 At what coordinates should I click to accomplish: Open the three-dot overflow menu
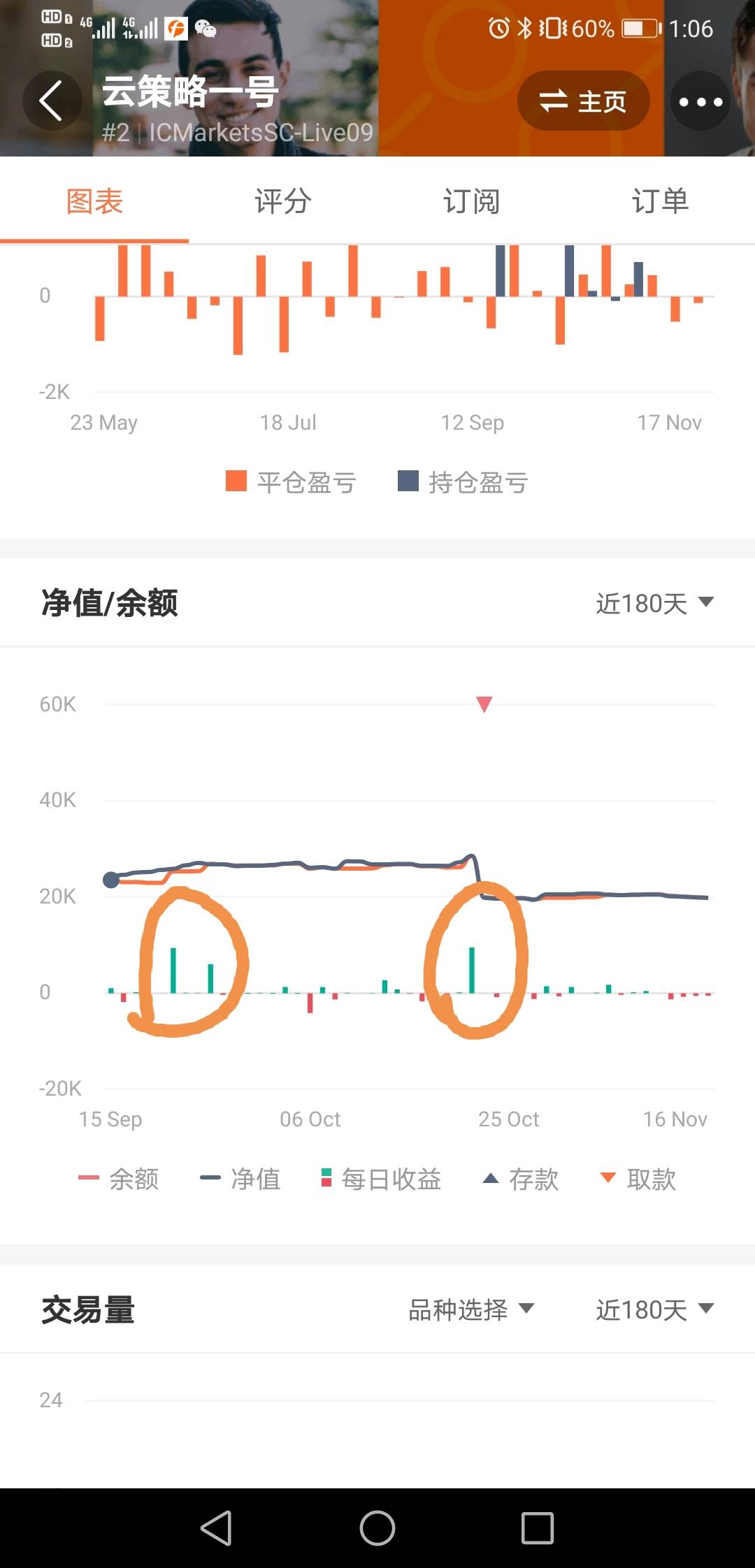(x=700, y=101)
